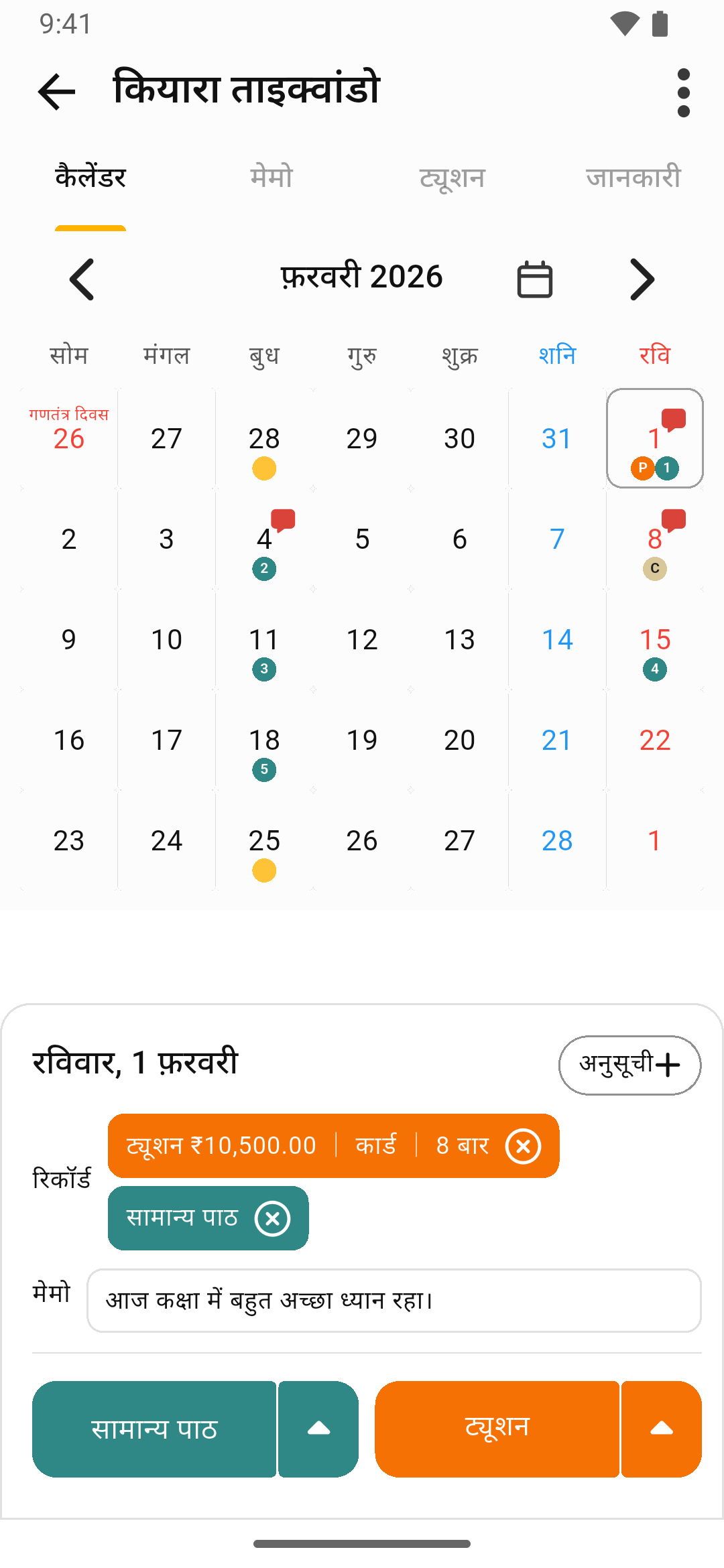
Task: Select February 15 on the calendar
Action: [654, 641]
